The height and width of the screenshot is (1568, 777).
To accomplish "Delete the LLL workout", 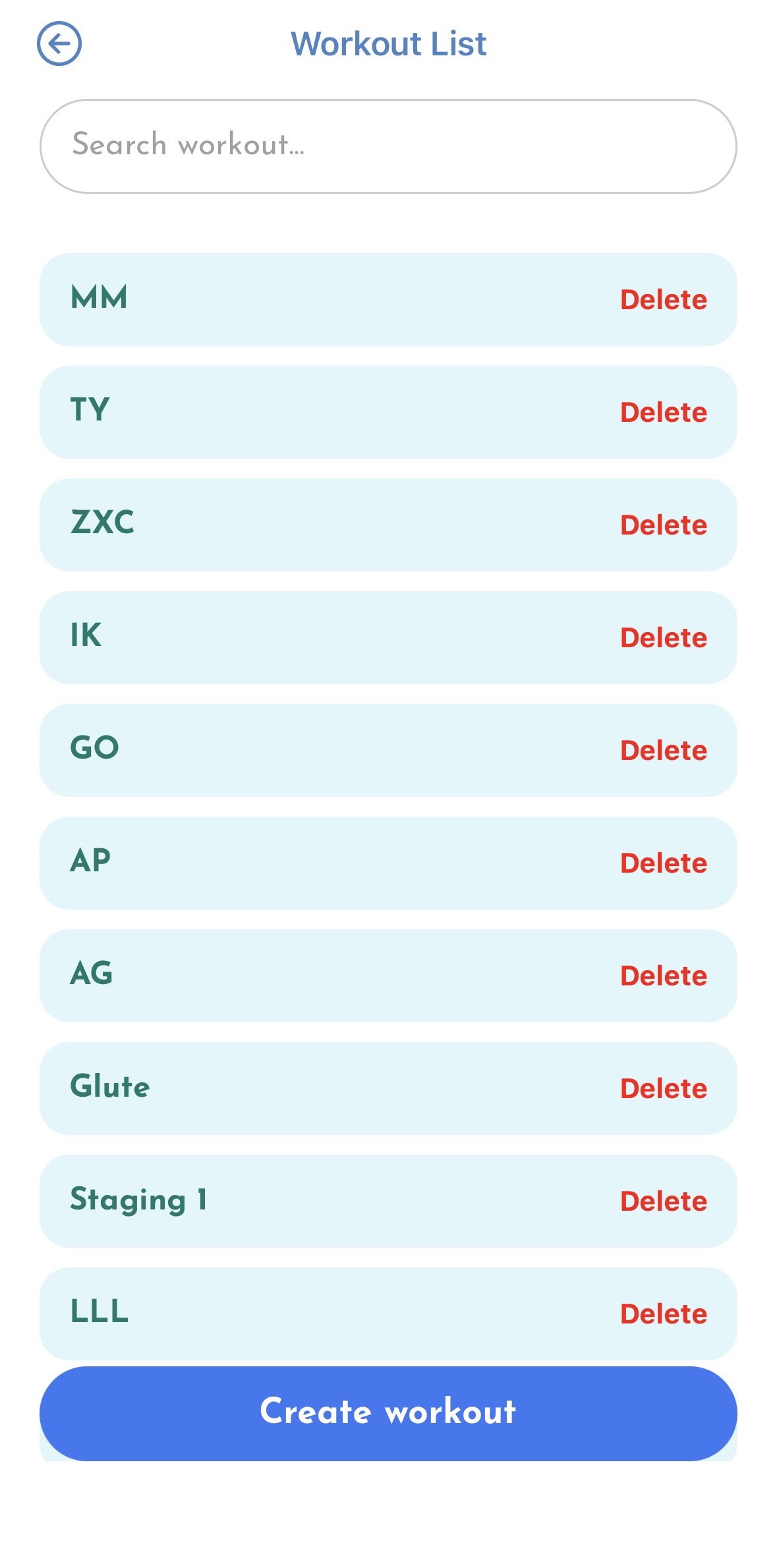I will (x=664, y=1314).
